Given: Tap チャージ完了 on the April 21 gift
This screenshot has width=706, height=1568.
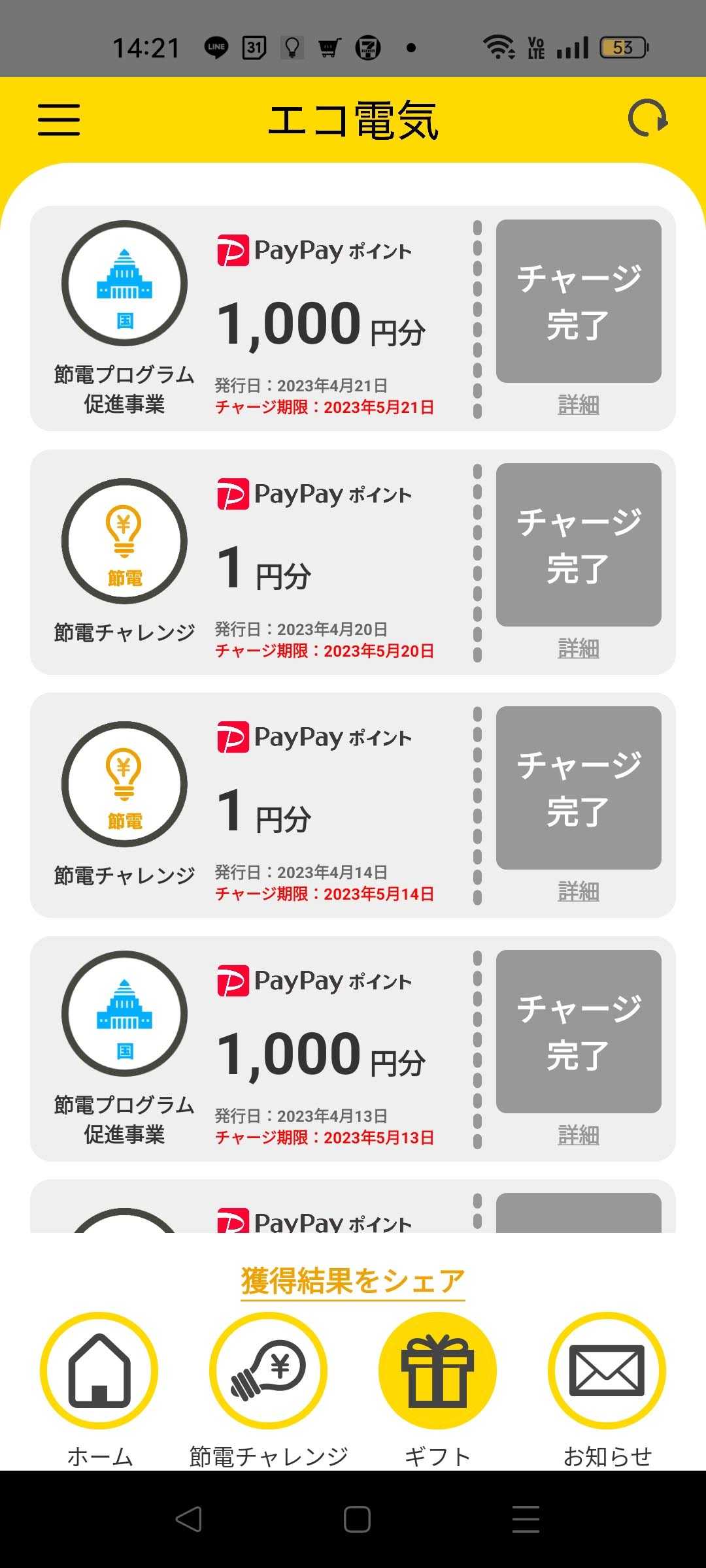Looking at the screenshot, I should click(x=579, y=301).
